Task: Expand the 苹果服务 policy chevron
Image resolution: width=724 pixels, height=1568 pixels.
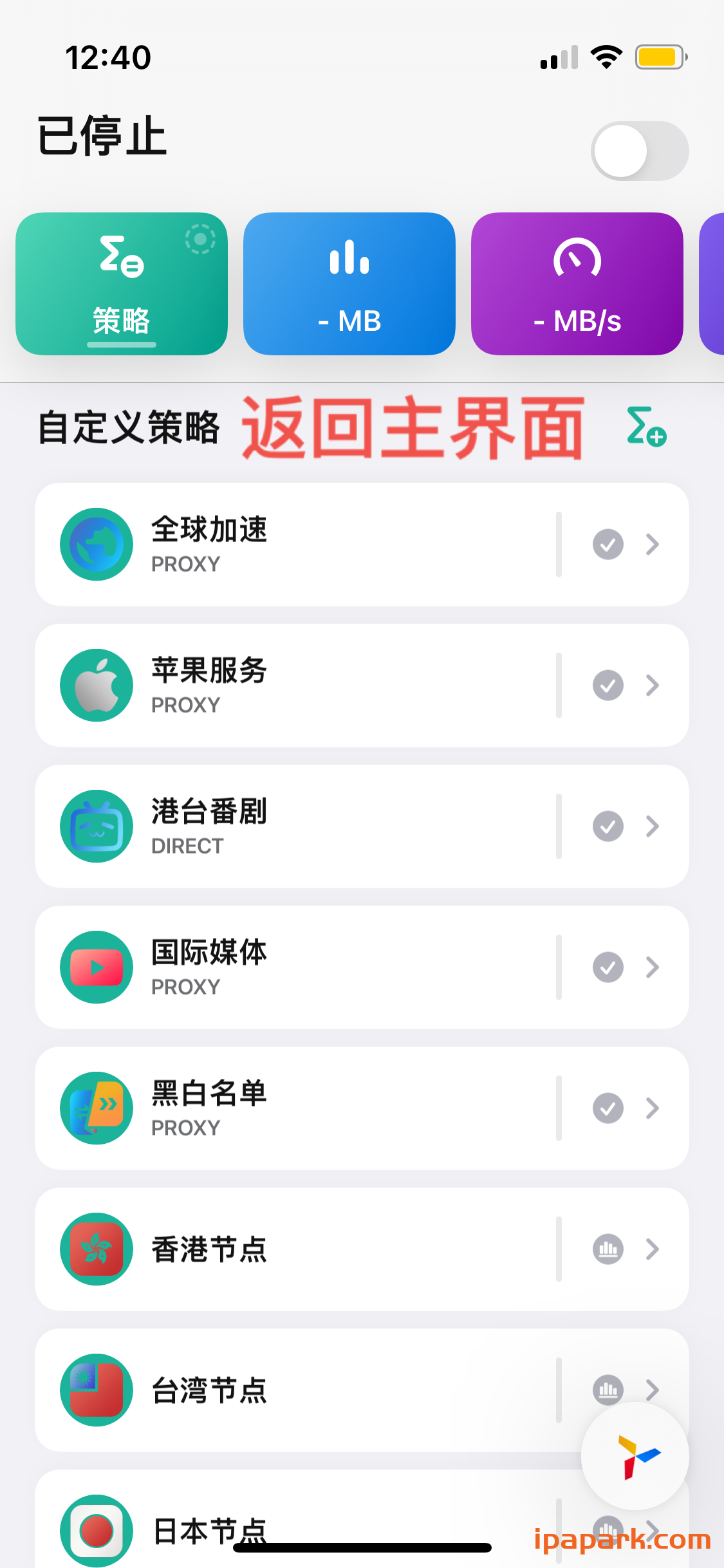Action: [x=653, y=685]
